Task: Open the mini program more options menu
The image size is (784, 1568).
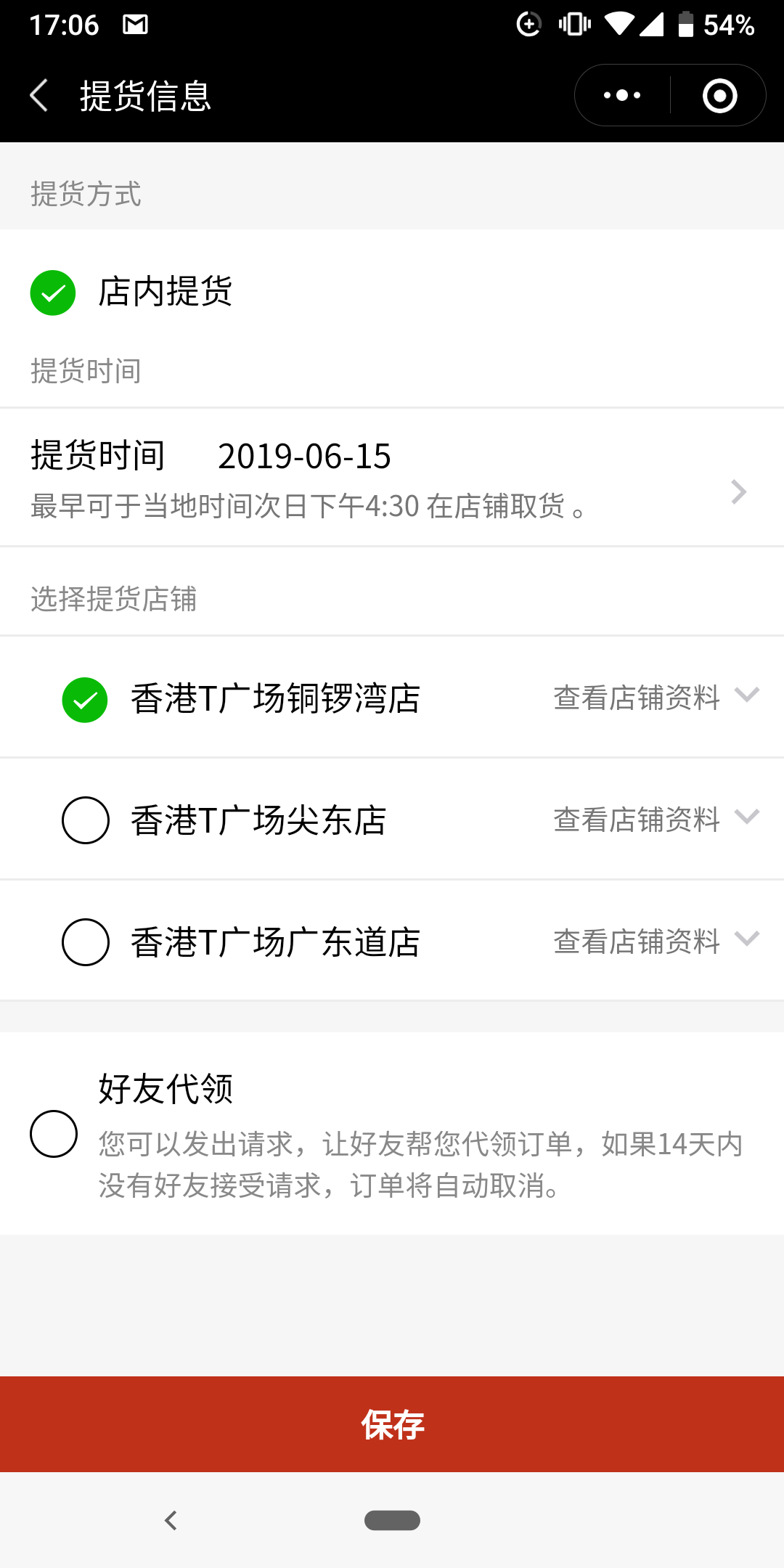Action: 622,96
